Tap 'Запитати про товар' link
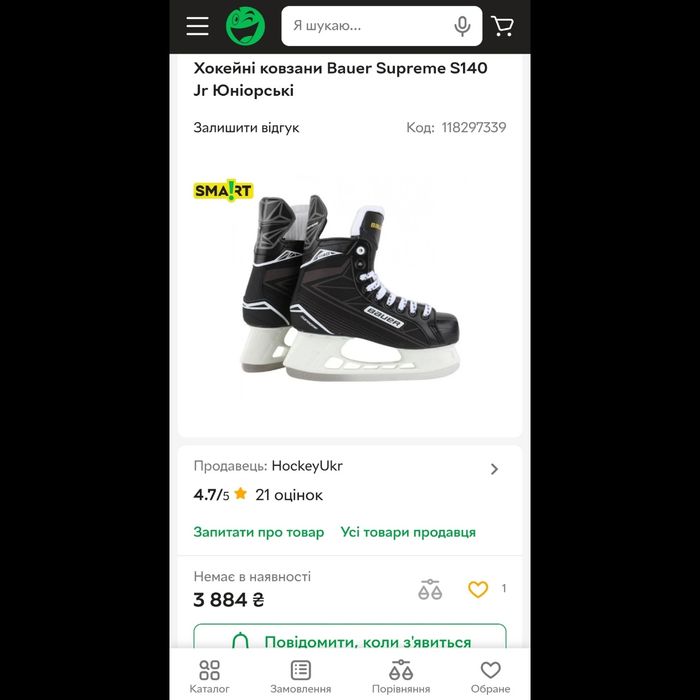This screenshot has height=700, width=700. coord(259,532)
